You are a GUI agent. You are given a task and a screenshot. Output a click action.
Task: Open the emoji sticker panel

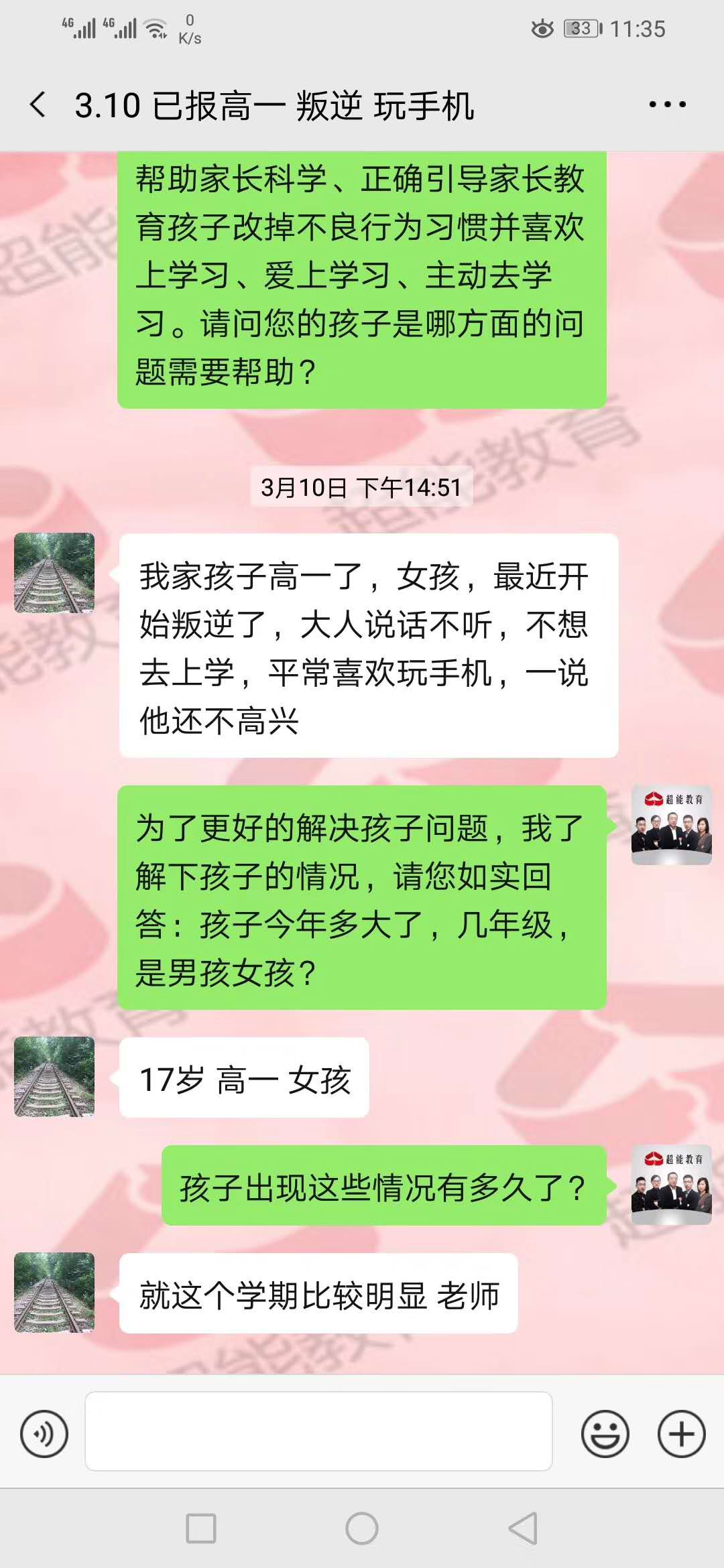(x=605, y=1434)
